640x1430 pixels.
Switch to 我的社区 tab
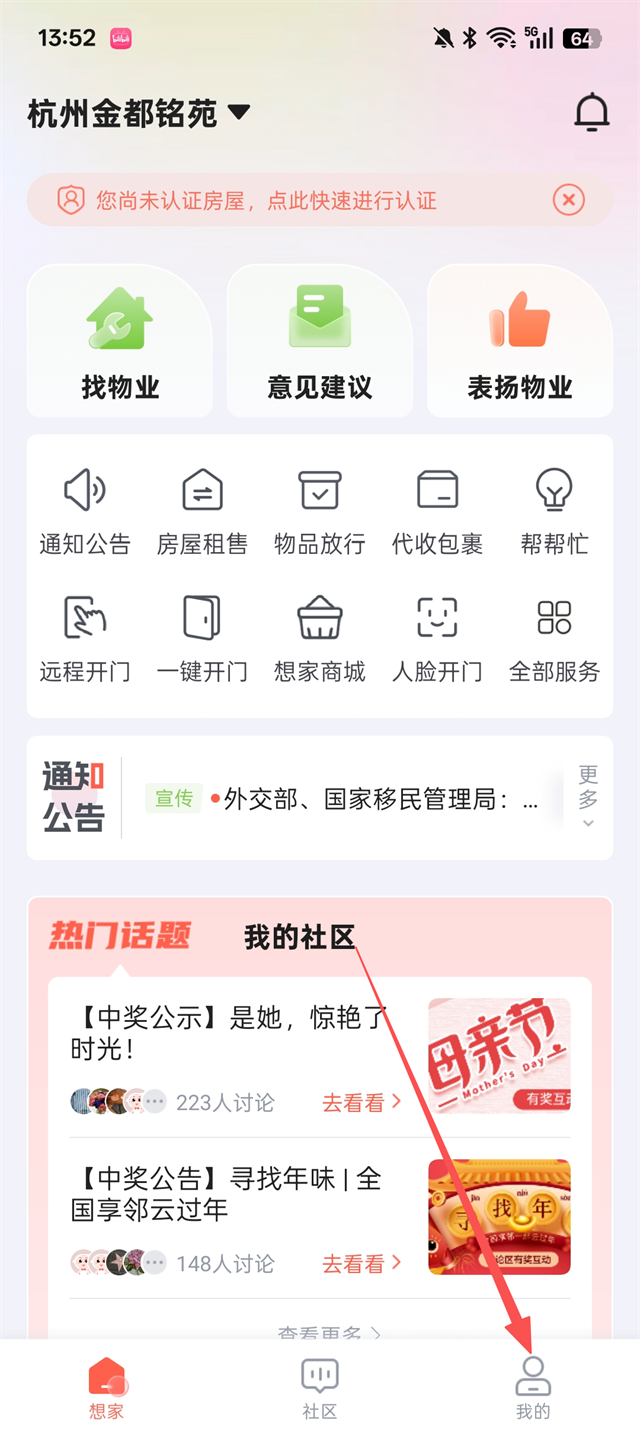[x=299, y=938]
